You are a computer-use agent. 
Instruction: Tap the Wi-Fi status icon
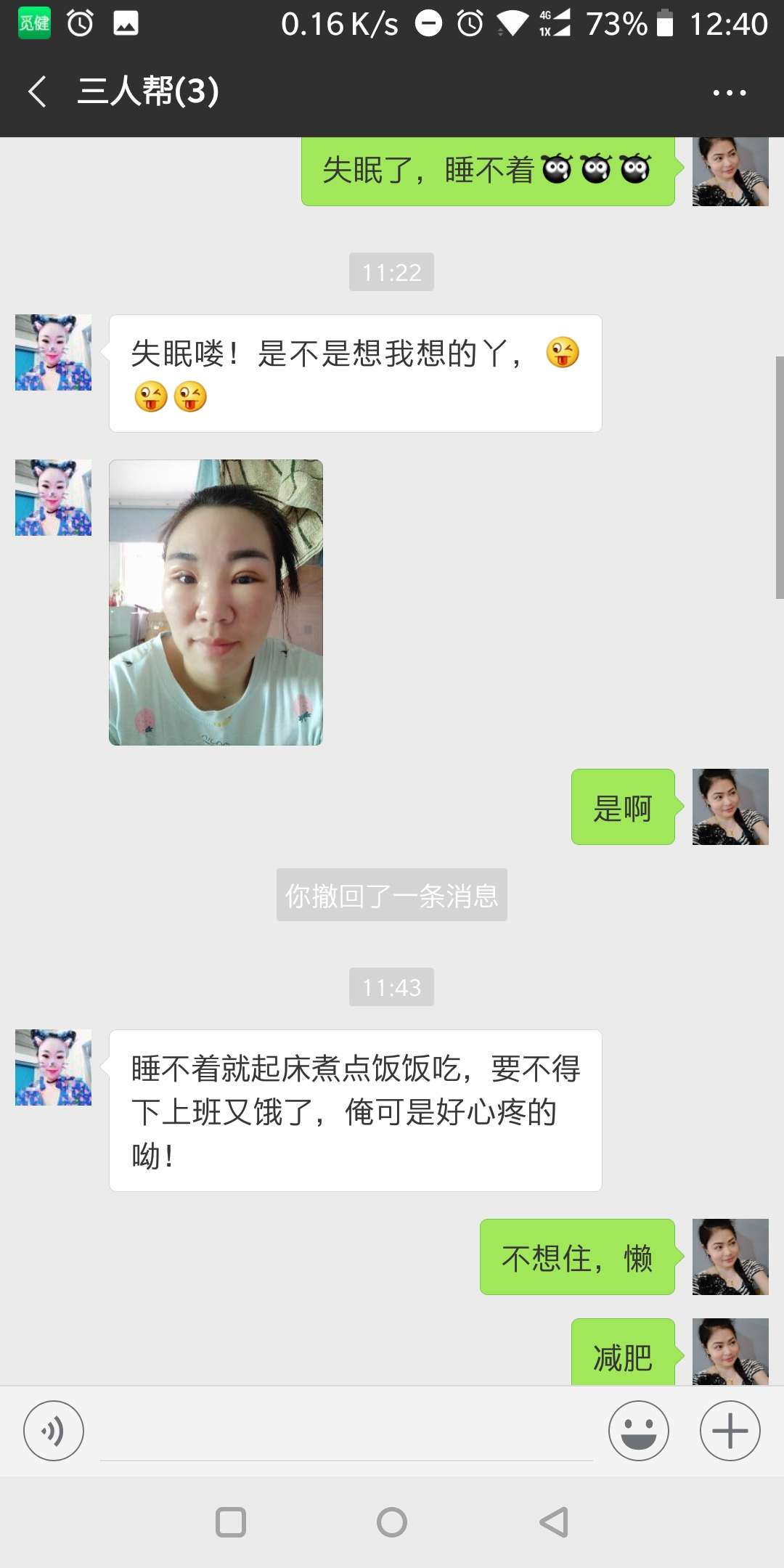pyautogui.click(x=513, y=22)
